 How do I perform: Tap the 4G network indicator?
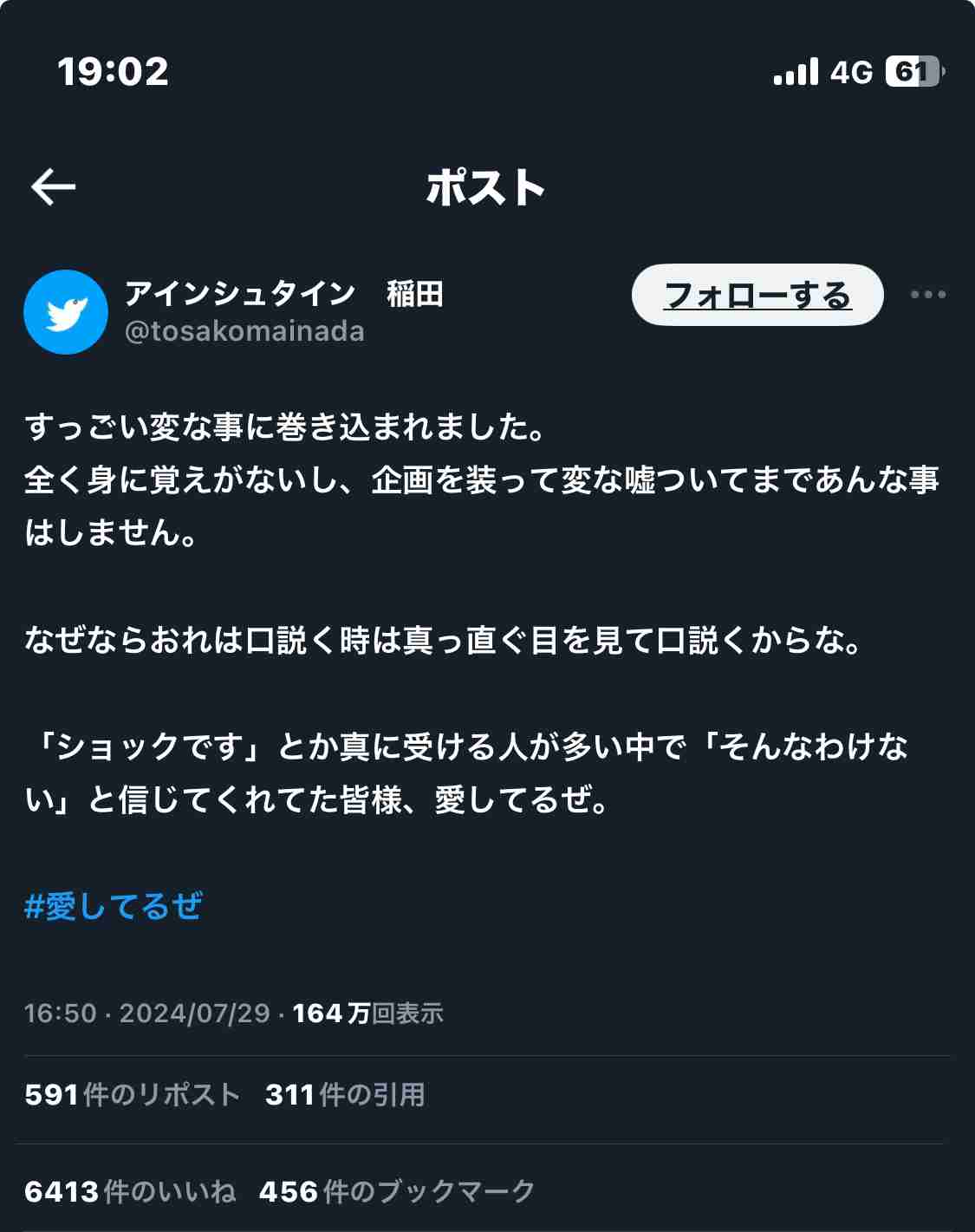tap(854, 74)
